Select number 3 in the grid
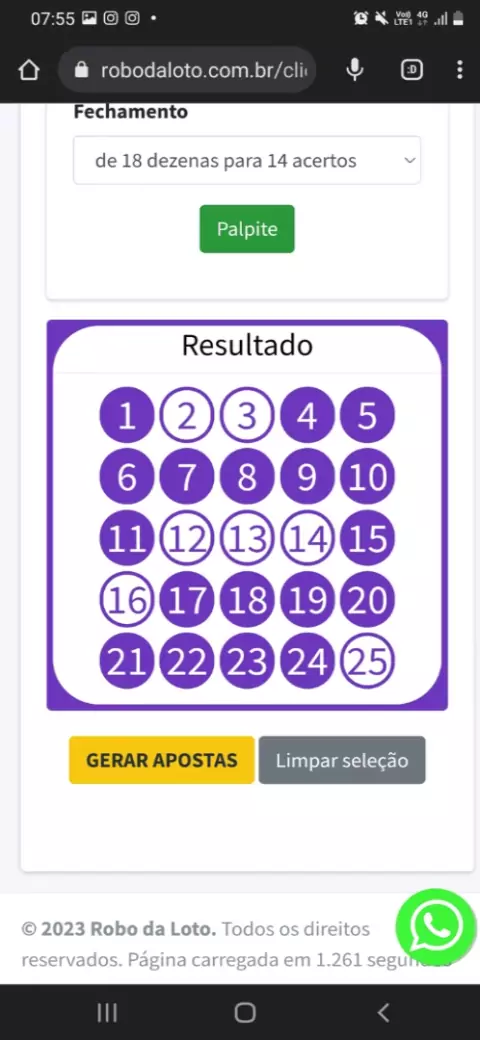Screen dimensions: 480x1040 tap(247, 415)
